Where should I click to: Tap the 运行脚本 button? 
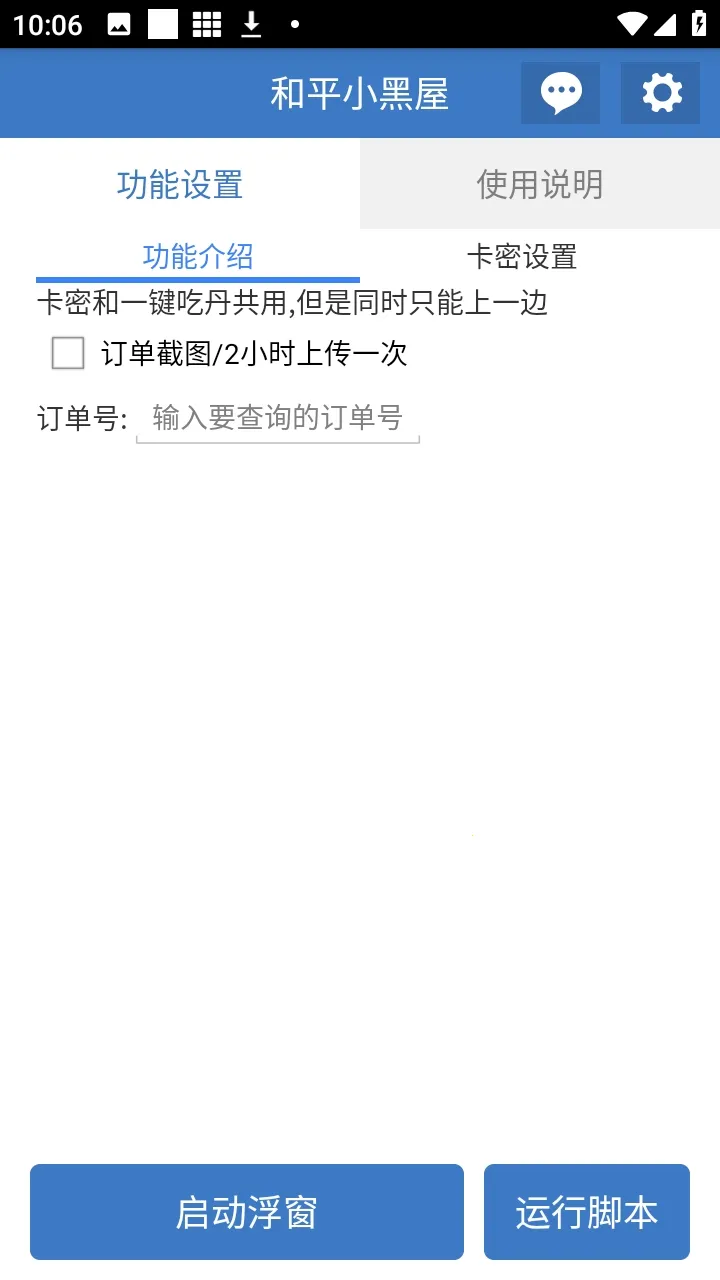click(x=587, y=1212)
